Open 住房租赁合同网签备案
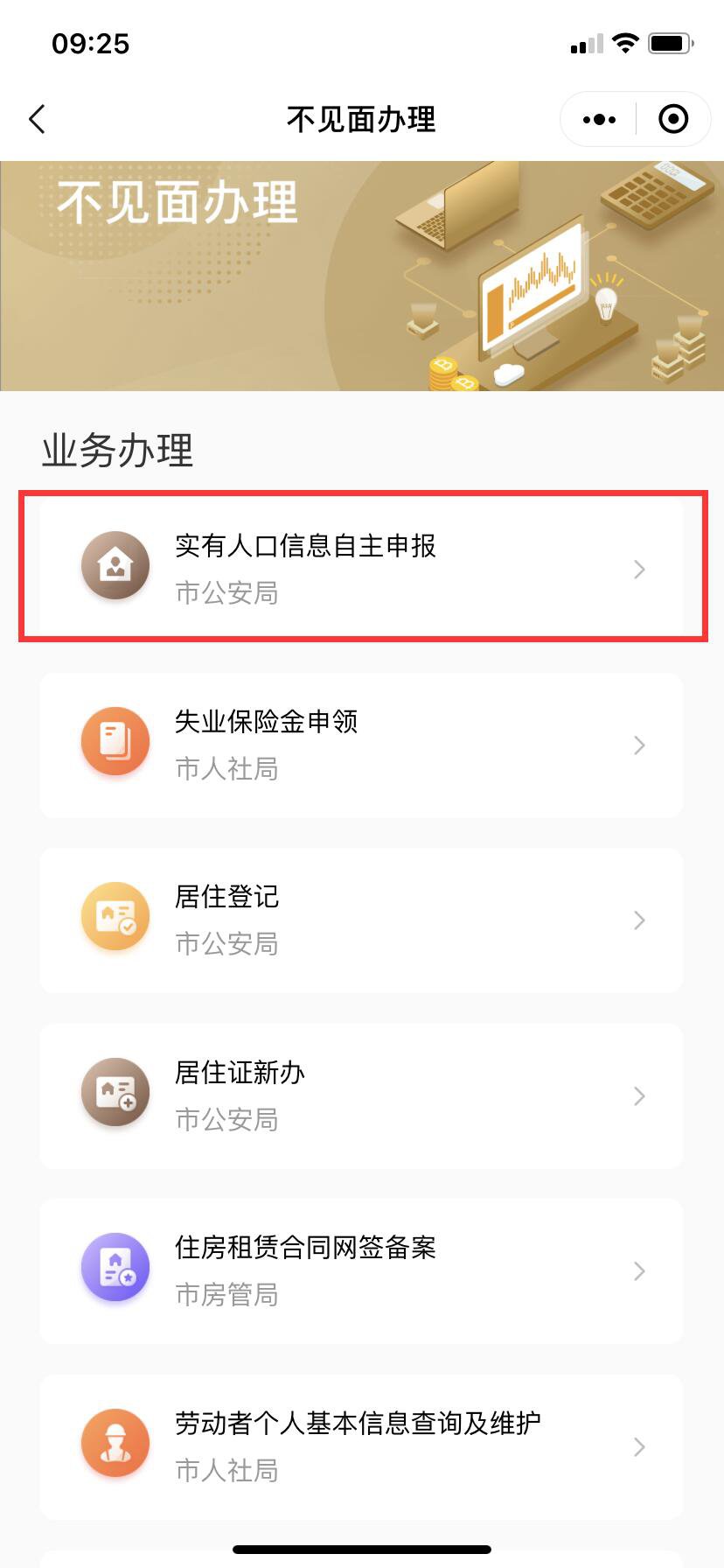 [x=361, y=1270]
